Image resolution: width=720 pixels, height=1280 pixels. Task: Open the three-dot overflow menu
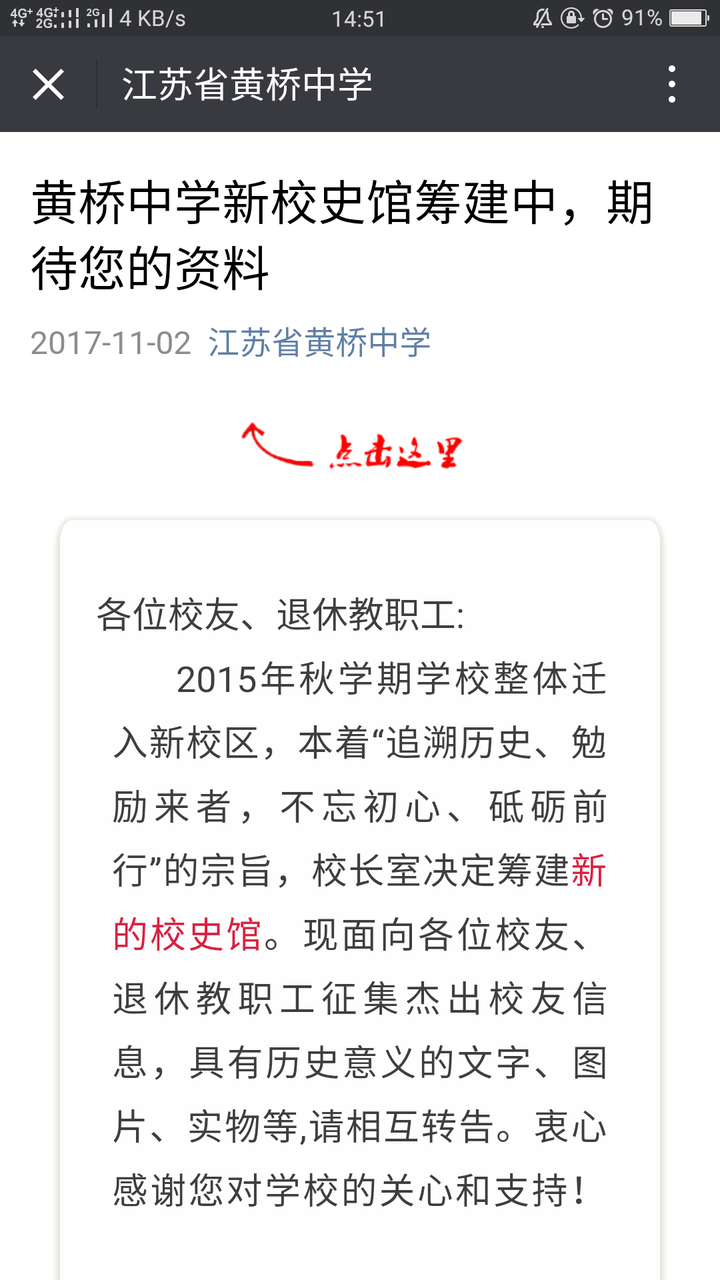coord(672,85)
